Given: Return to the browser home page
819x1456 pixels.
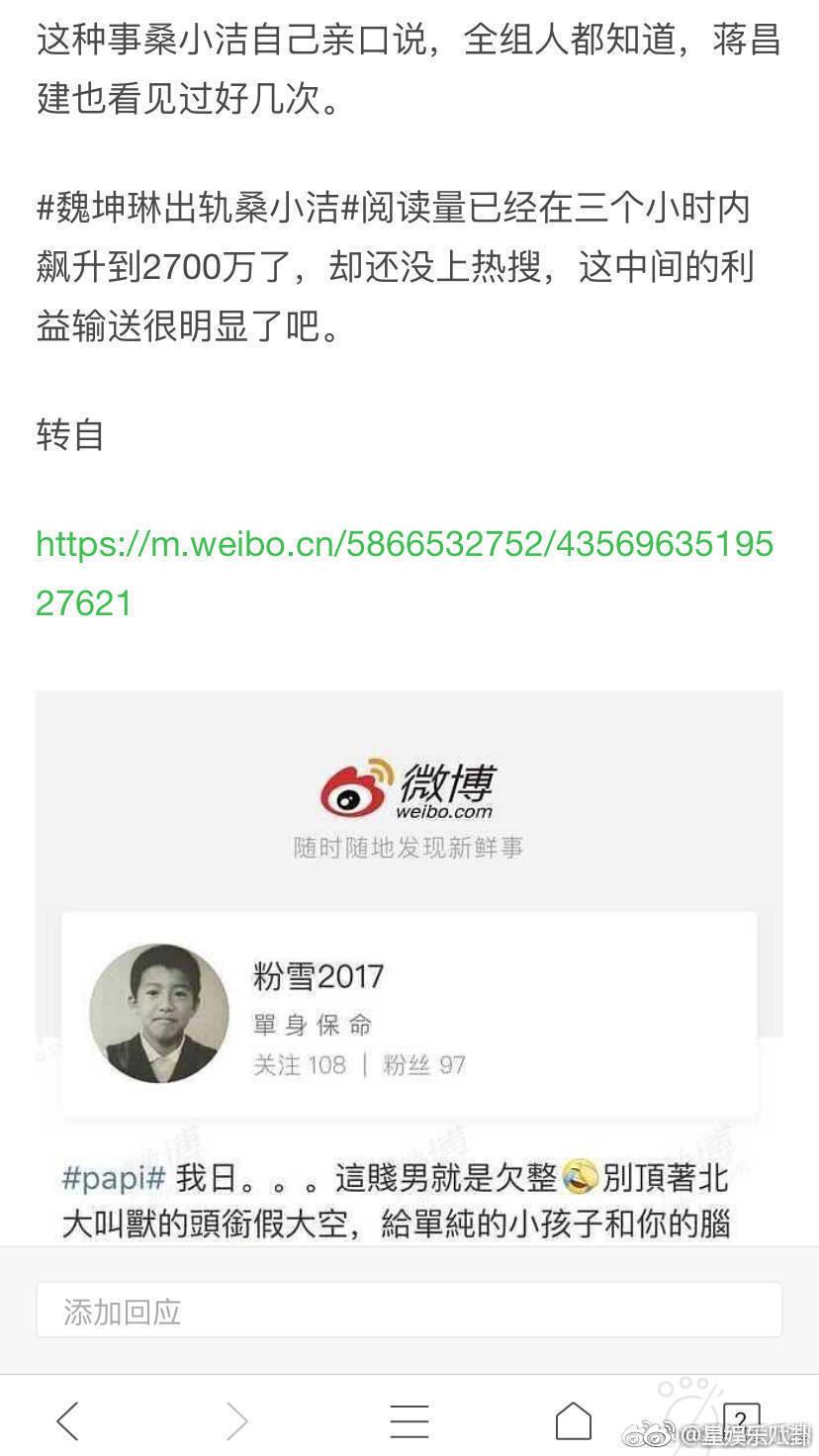Looking at the screenshot, I should (x=574, y=1421).
